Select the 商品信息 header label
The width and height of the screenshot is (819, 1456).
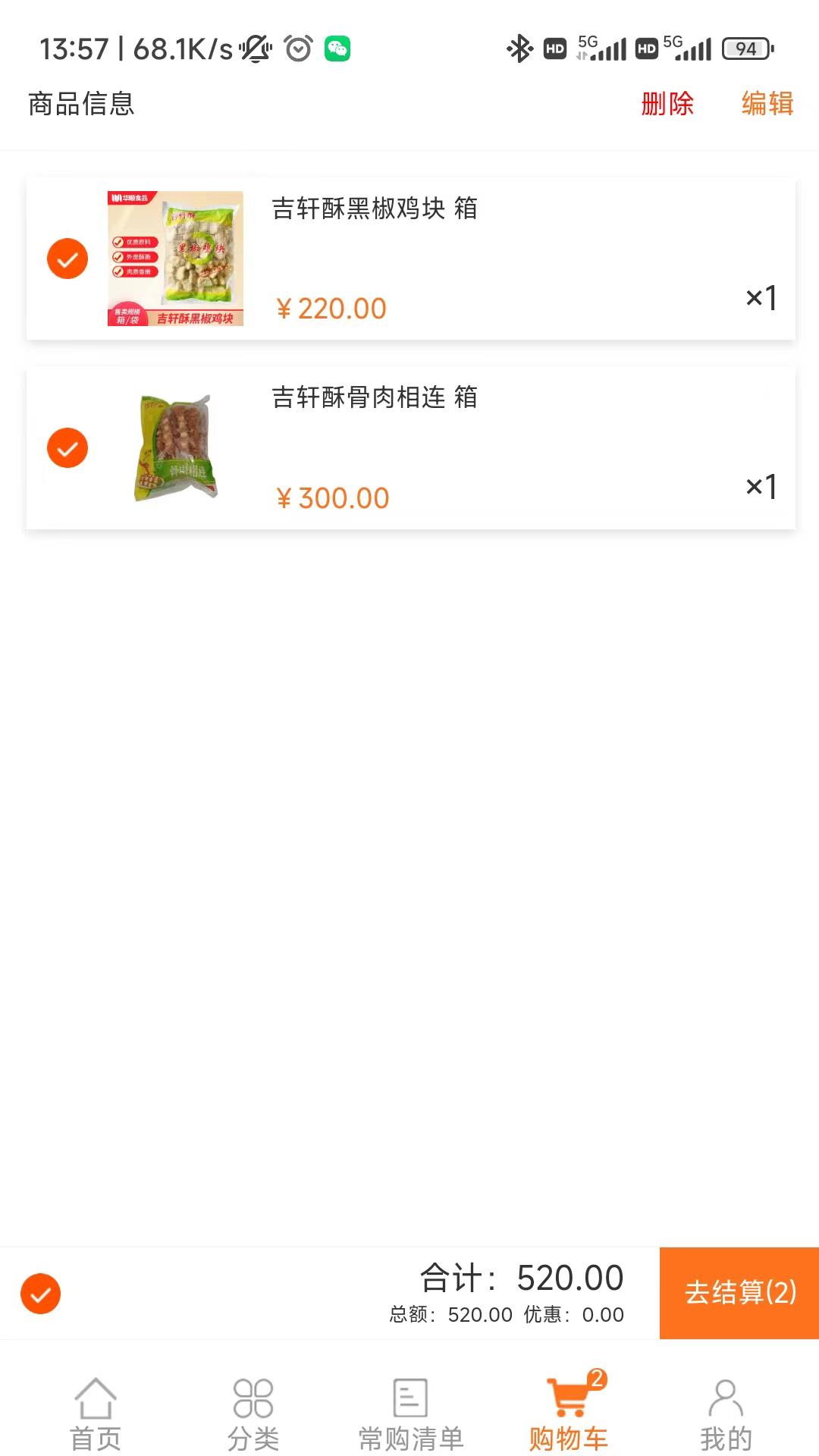coord(80,103)
